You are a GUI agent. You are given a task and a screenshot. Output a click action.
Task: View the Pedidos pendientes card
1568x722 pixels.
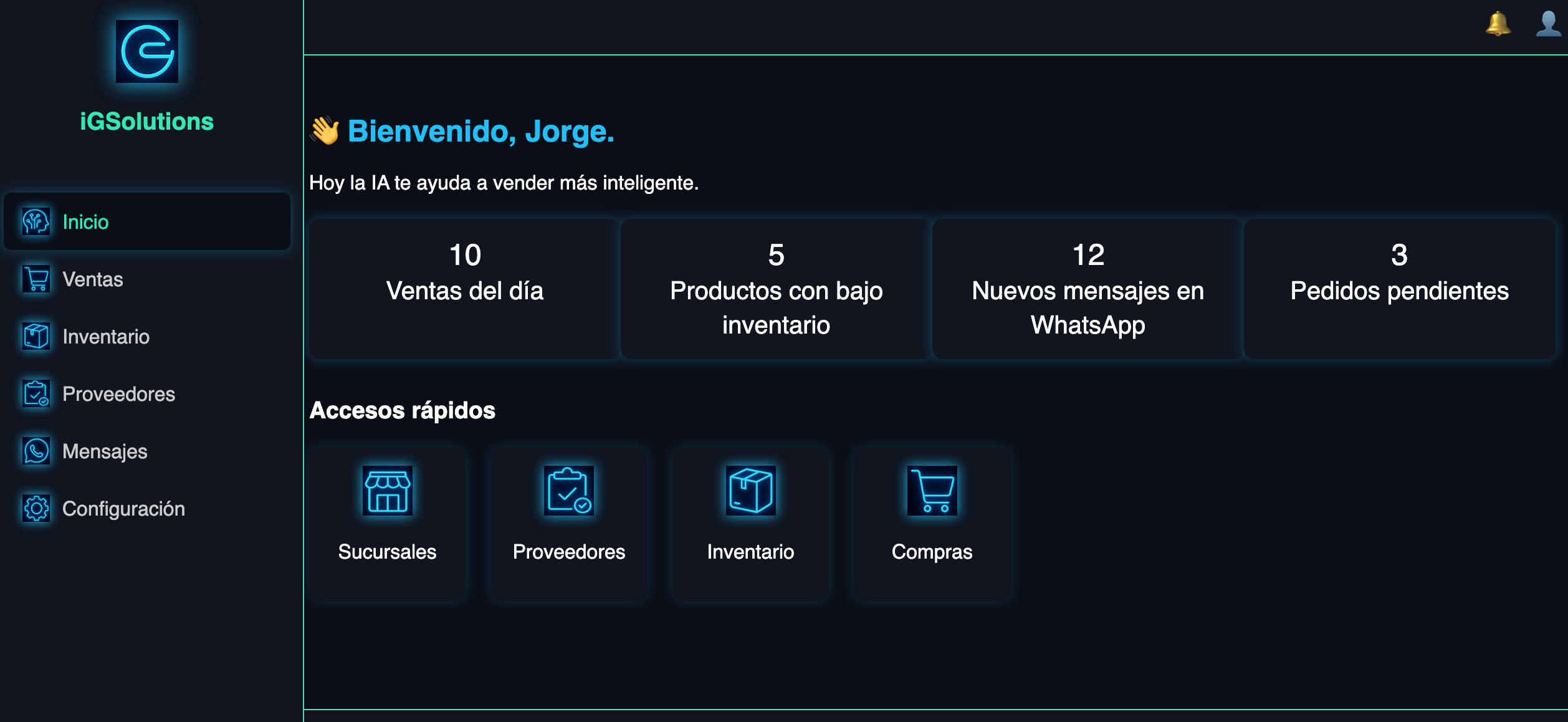click(1399, 288)
